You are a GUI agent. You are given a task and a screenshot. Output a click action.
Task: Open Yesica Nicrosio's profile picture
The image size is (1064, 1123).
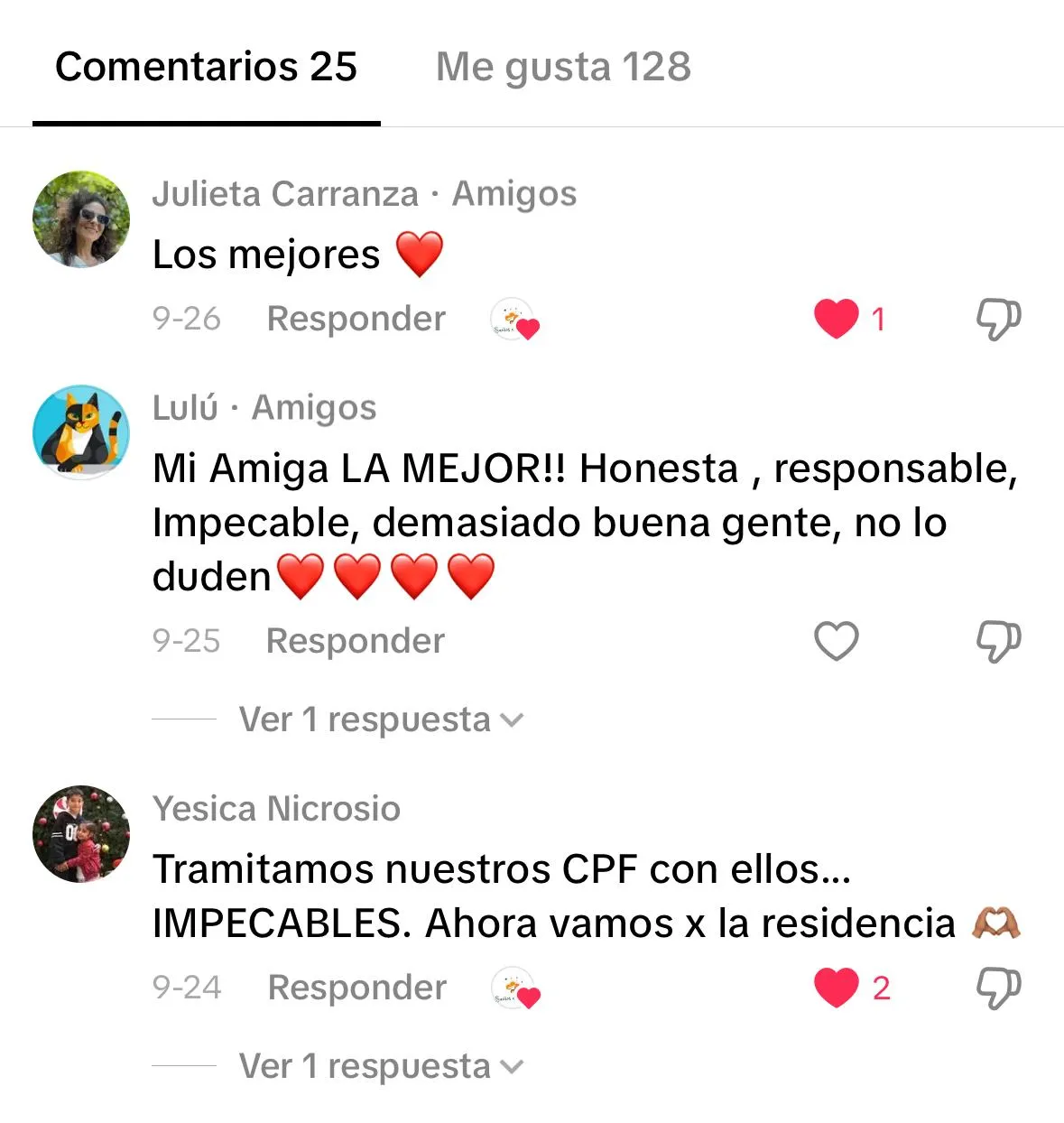click(81, 833)
